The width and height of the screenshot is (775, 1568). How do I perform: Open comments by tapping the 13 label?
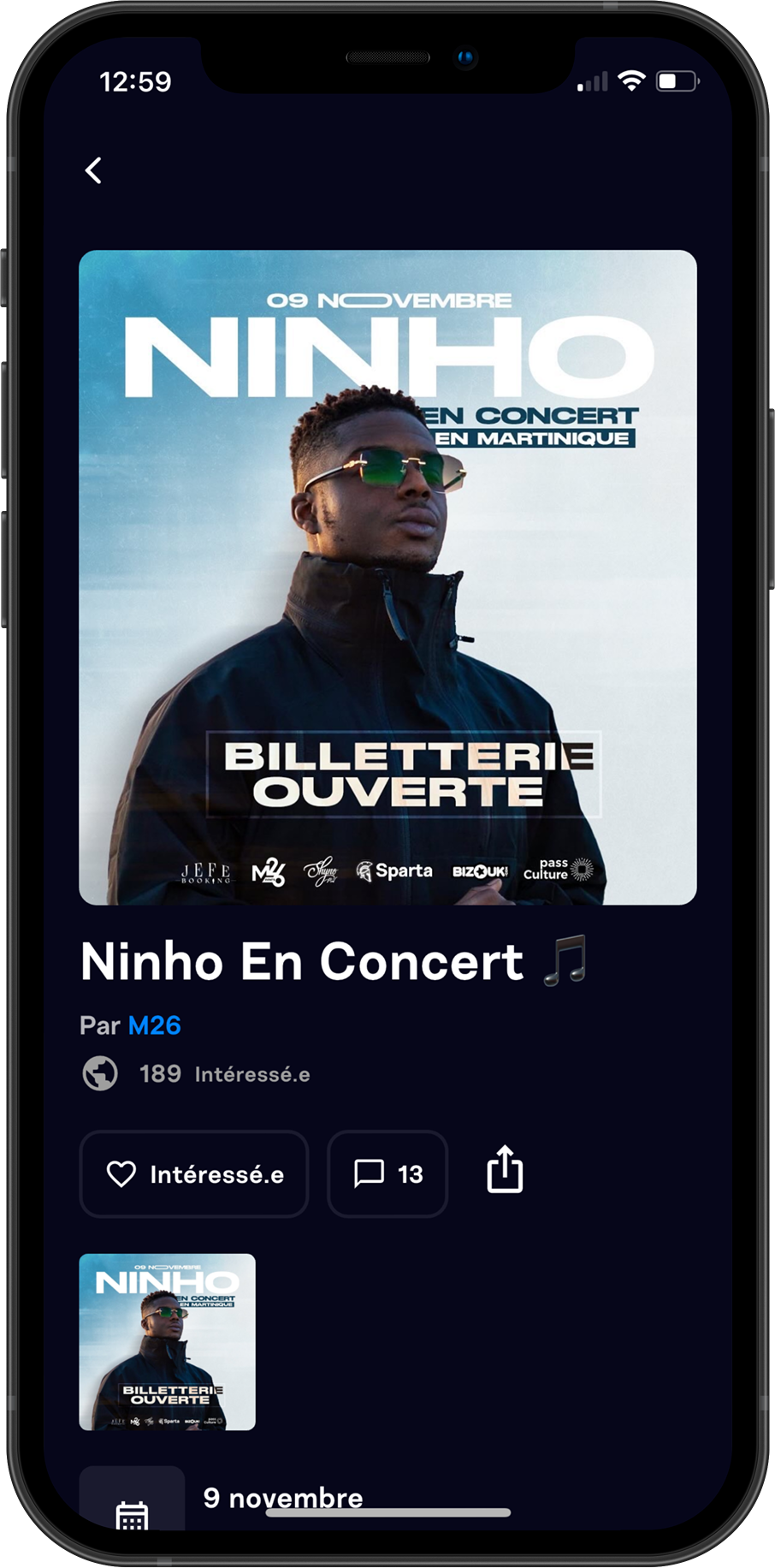(x=409, y=1173)
